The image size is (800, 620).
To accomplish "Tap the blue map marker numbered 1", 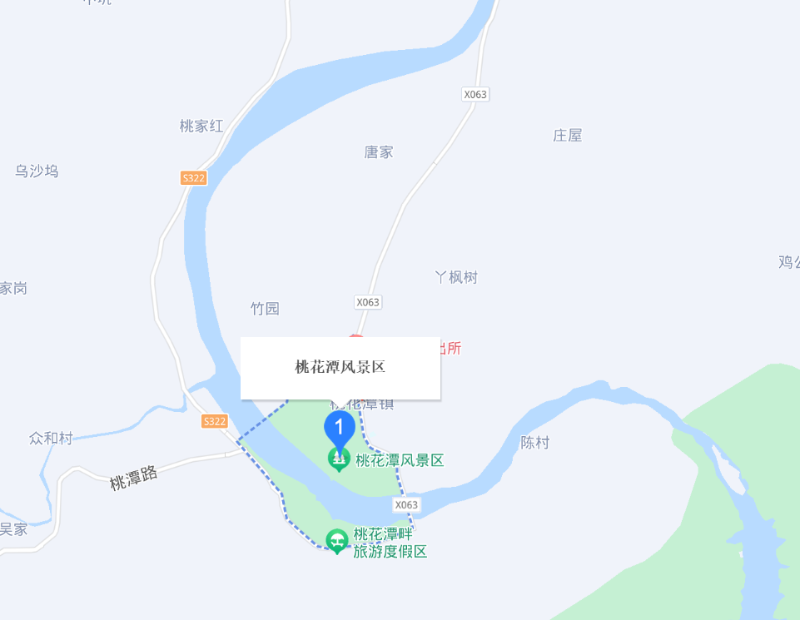I will [339, 429].
